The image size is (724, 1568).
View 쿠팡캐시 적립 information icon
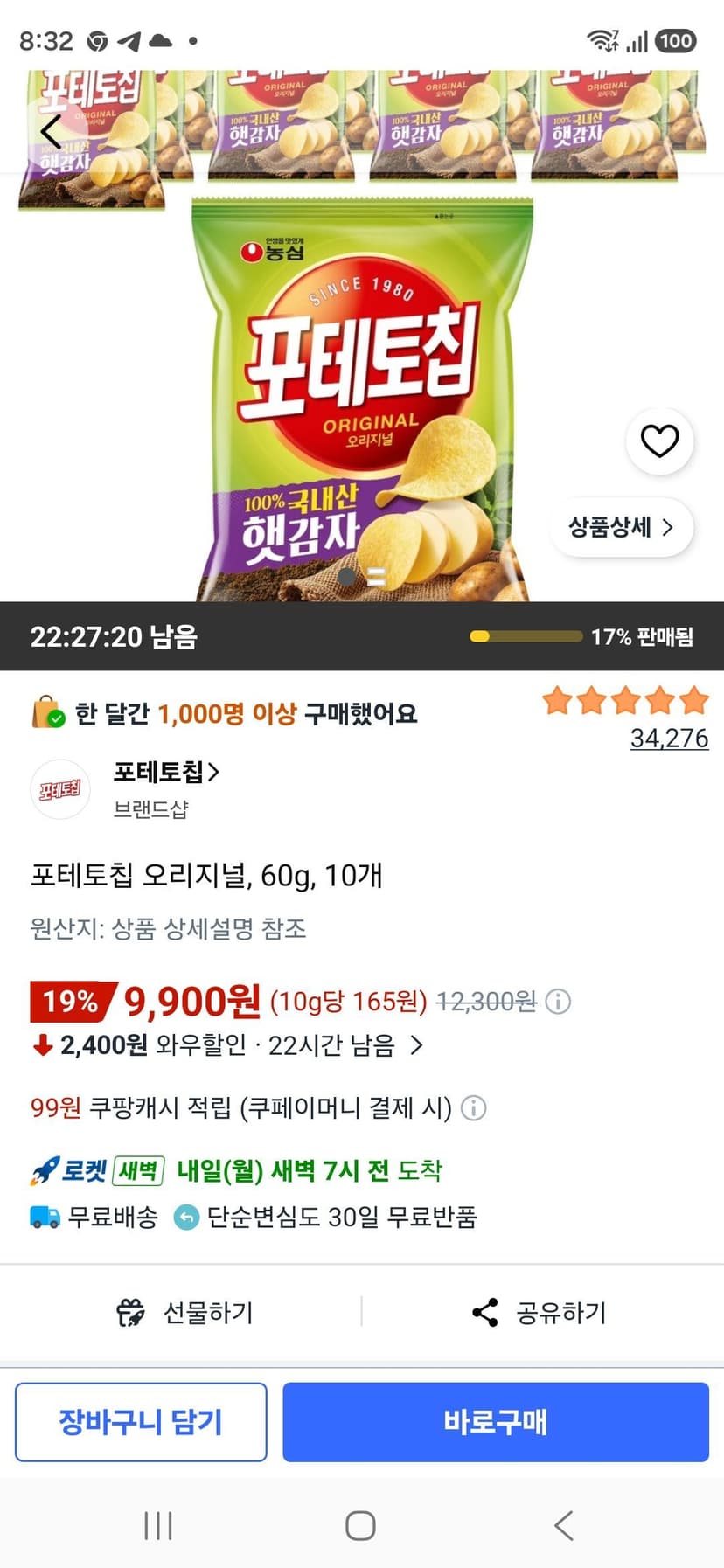click(473, 1108)
